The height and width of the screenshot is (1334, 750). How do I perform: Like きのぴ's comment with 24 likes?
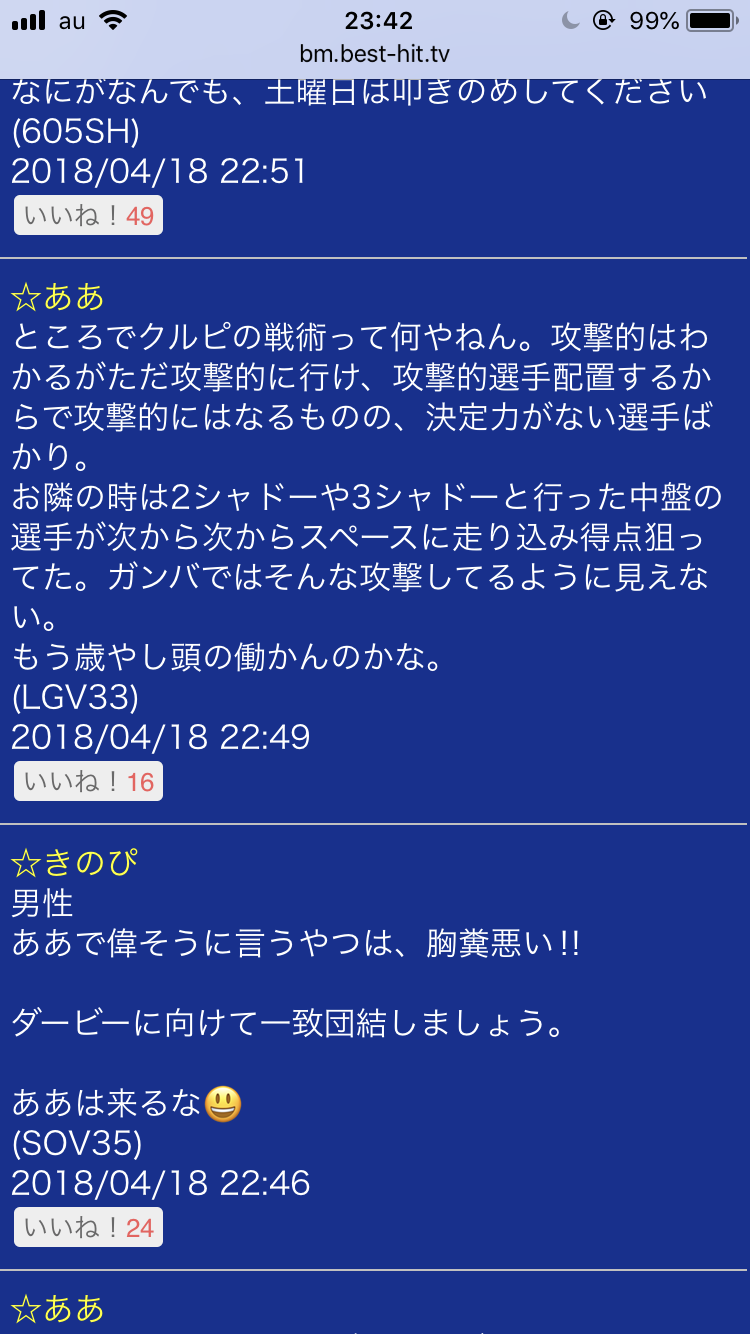[x=88, y=1228]
